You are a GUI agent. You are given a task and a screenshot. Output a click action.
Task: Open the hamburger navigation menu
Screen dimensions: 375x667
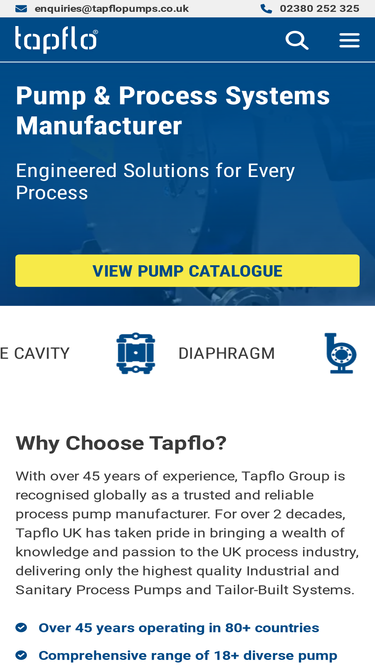coord(349,41)
